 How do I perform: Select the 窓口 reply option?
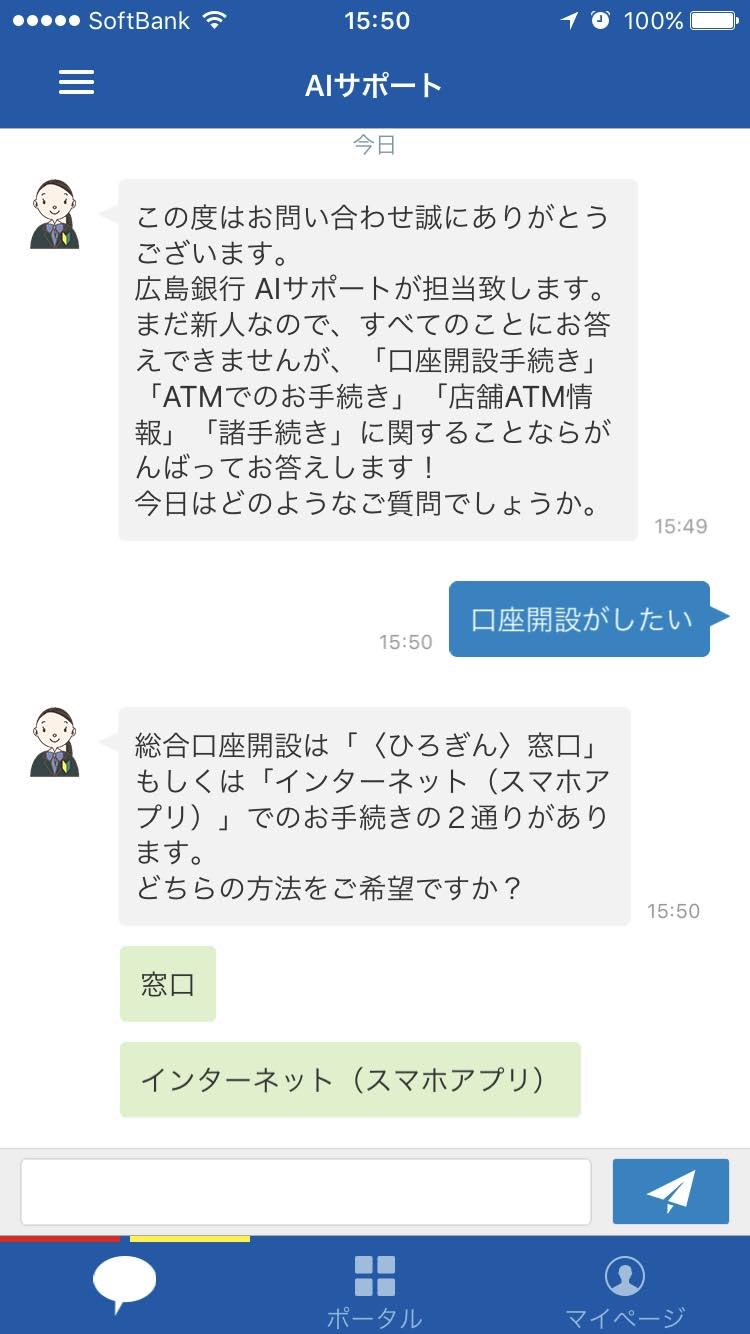point(168,984)
